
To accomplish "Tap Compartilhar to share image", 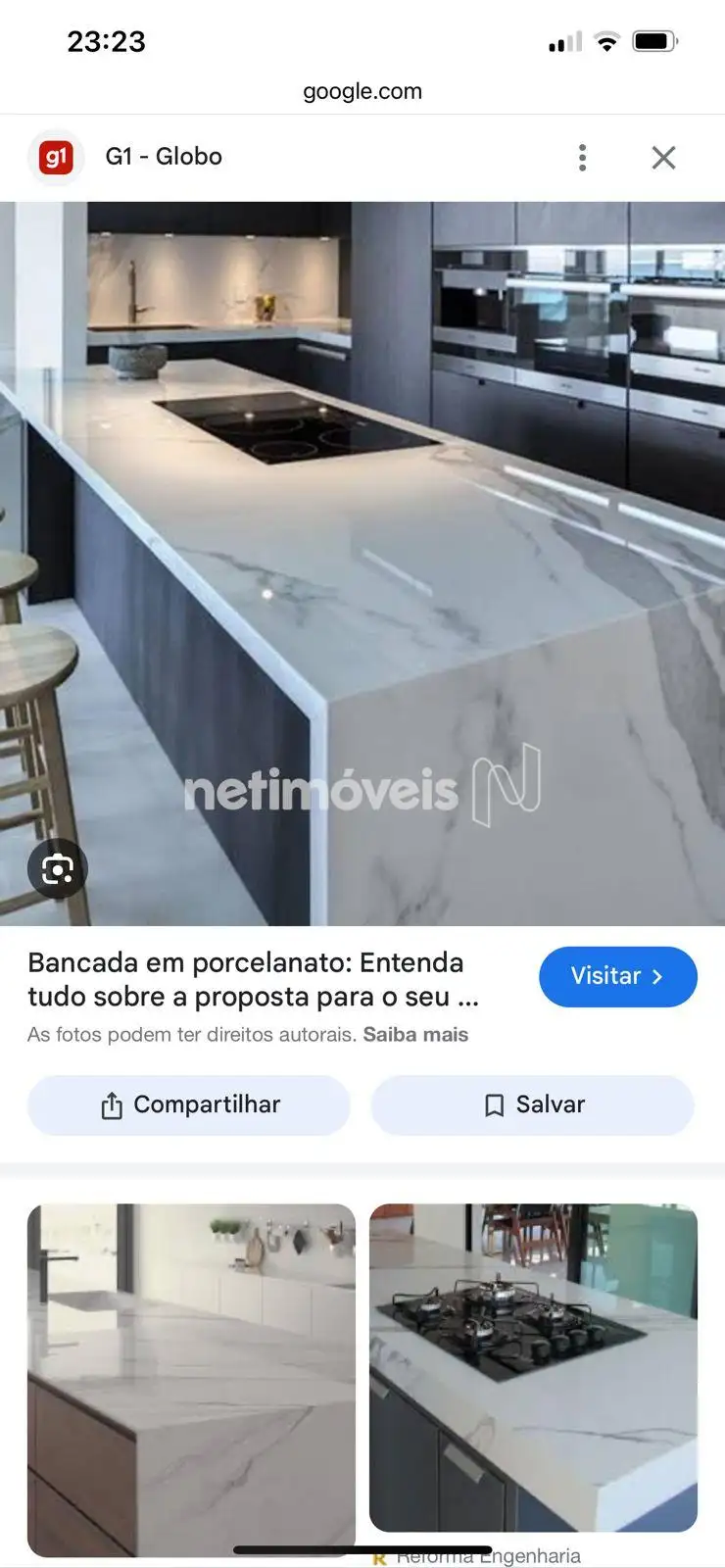I will [189, 1105].
